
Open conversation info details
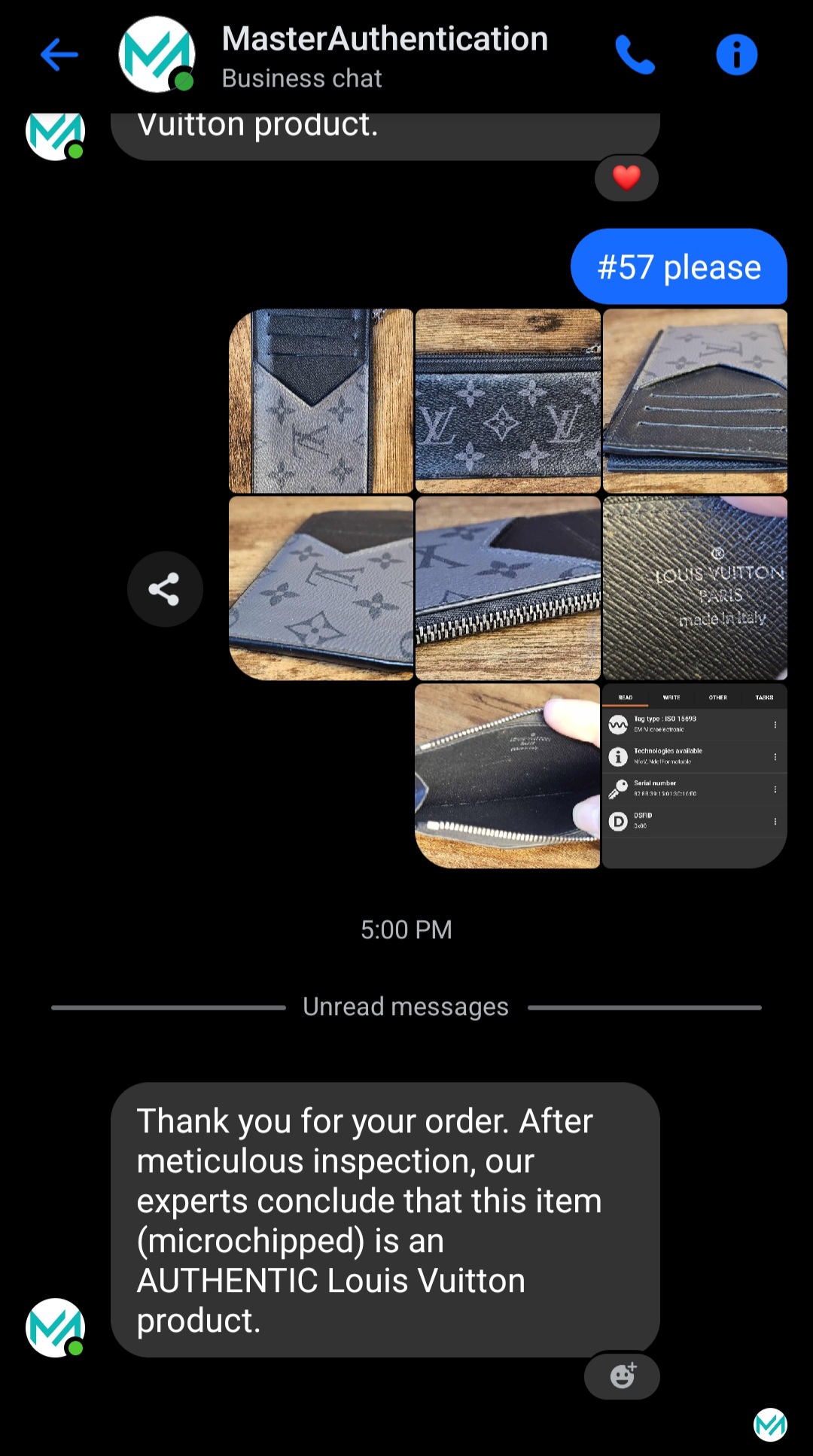click(x=735, y=55)
